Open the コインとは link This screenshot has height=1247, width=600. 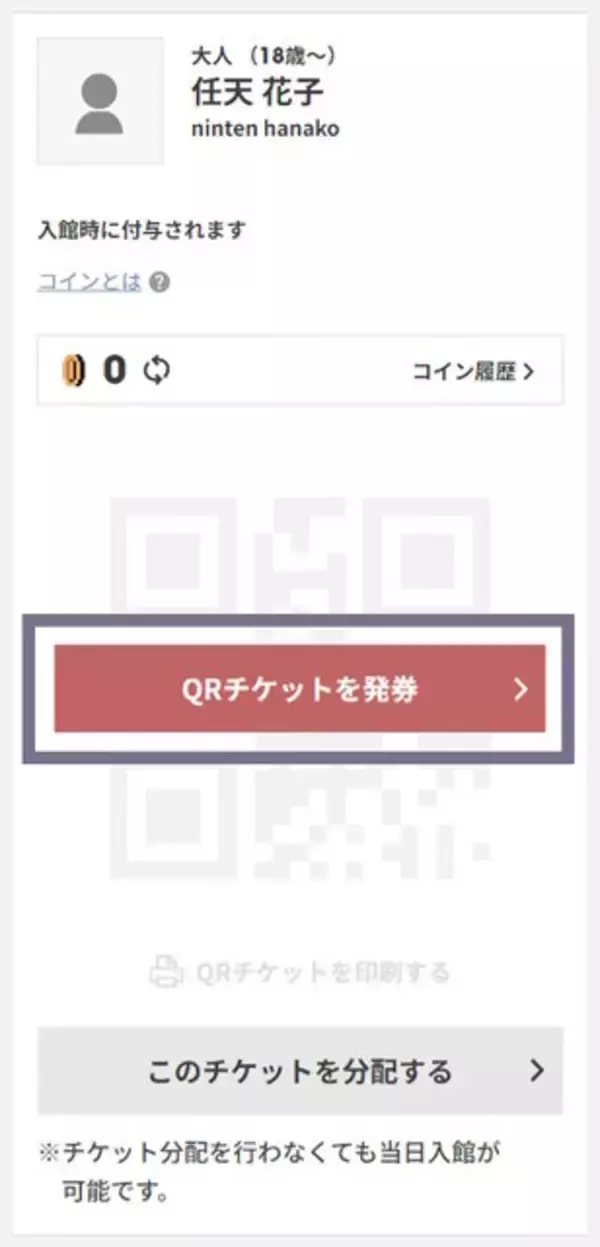coord(89,282)
